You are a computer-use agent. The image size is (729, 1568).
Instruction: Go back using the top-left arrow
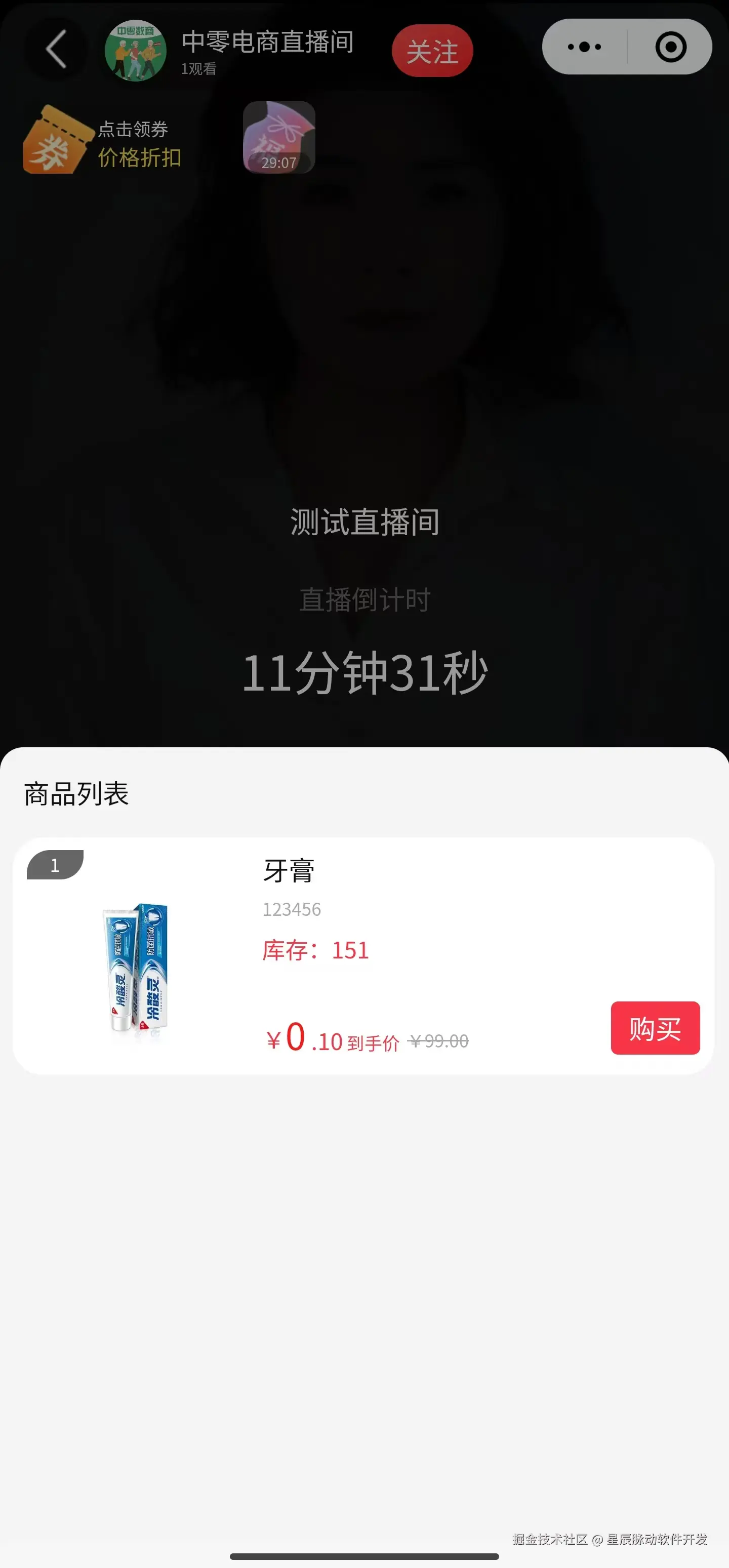tap(55, 49)
